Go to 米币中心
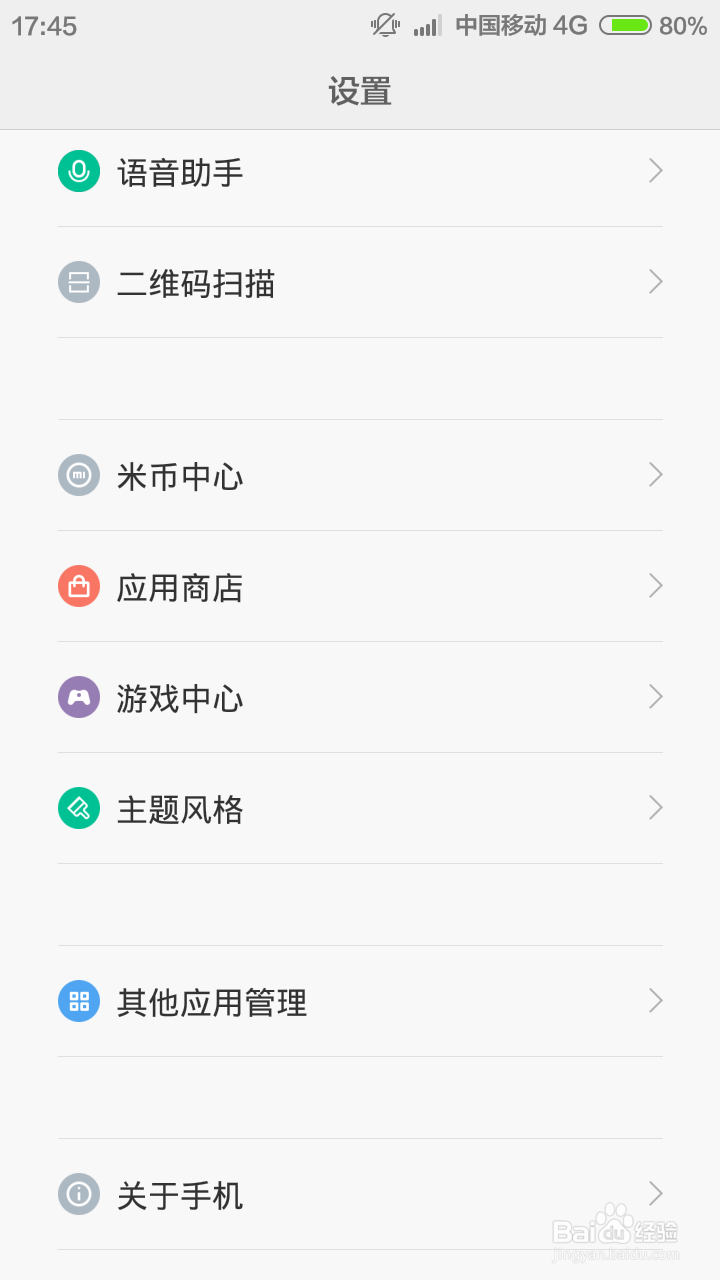Screen dimensions: 720x1280 [x=360, y=475]
